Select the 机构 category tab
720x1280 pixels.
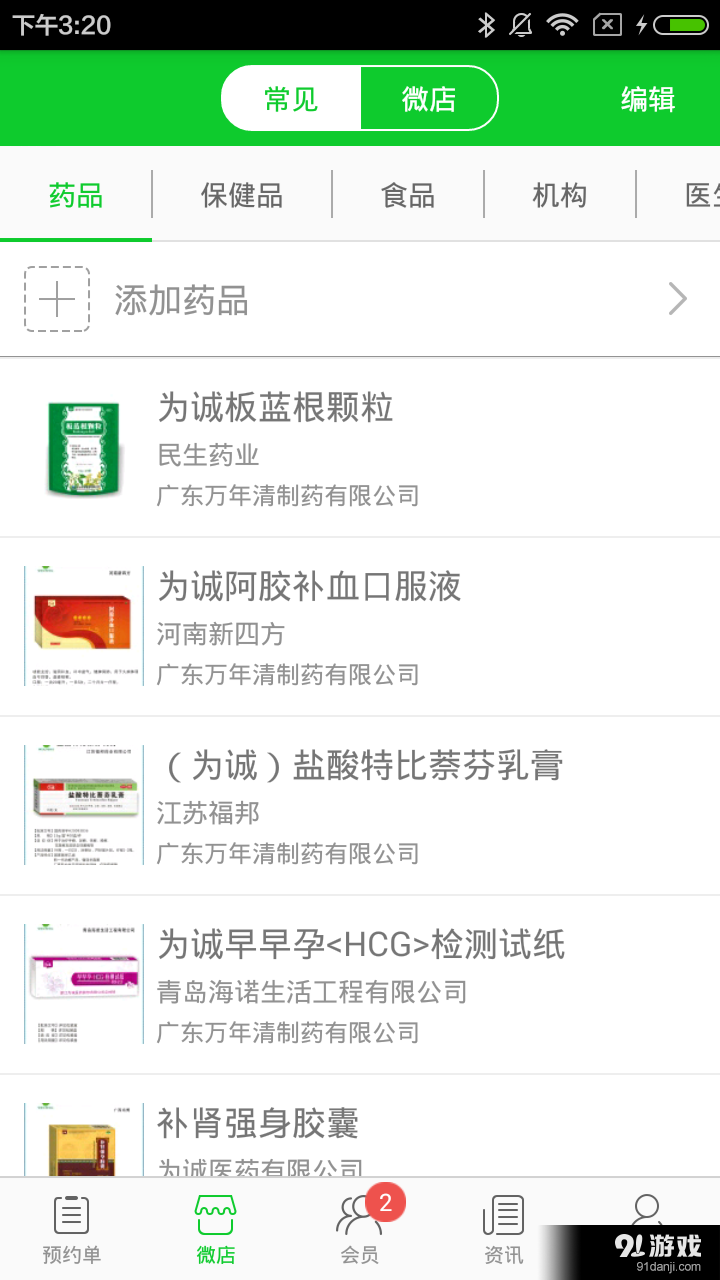point(558,196)
